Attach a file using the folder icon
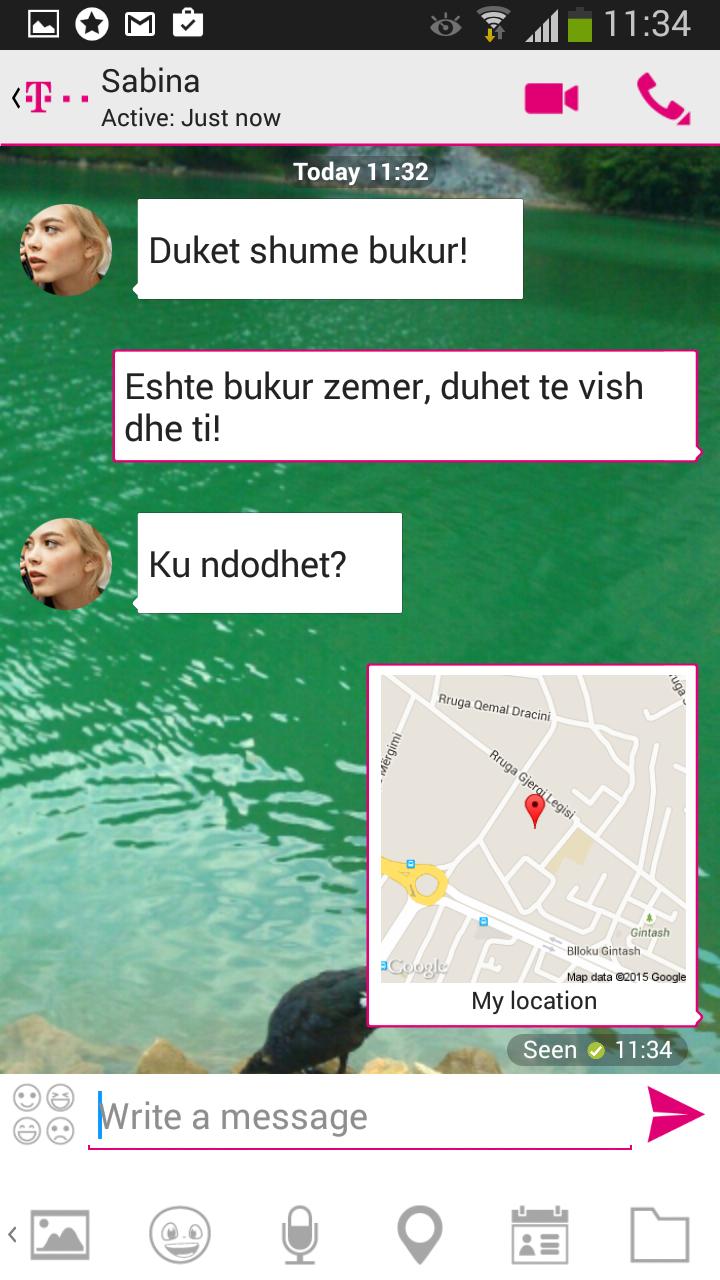 [660, 1235]
